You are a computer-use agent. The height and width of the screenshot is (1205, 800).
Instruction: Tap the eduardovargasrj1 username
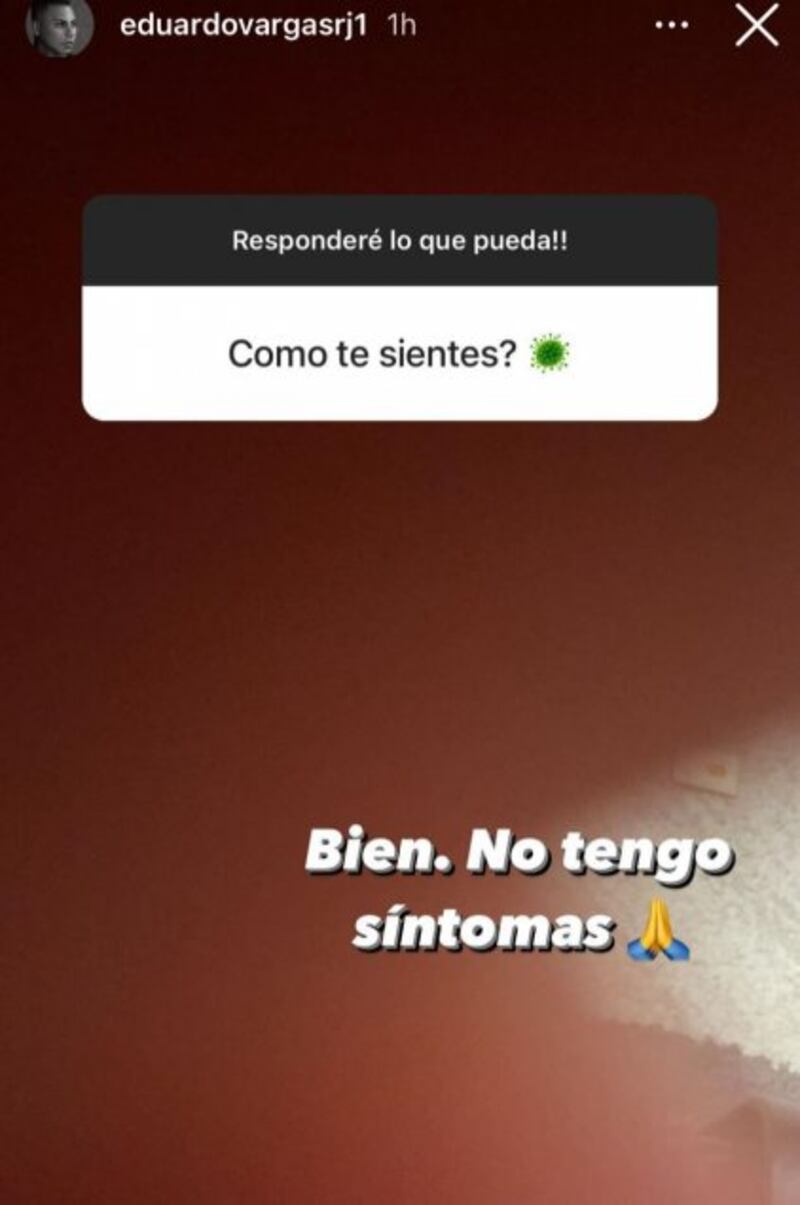243,27
